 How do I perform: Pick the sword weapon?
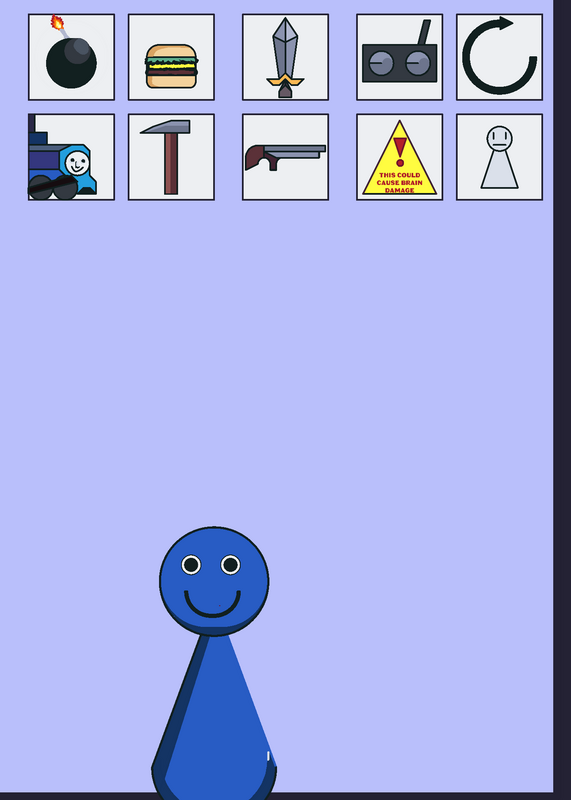click(285, 57)
